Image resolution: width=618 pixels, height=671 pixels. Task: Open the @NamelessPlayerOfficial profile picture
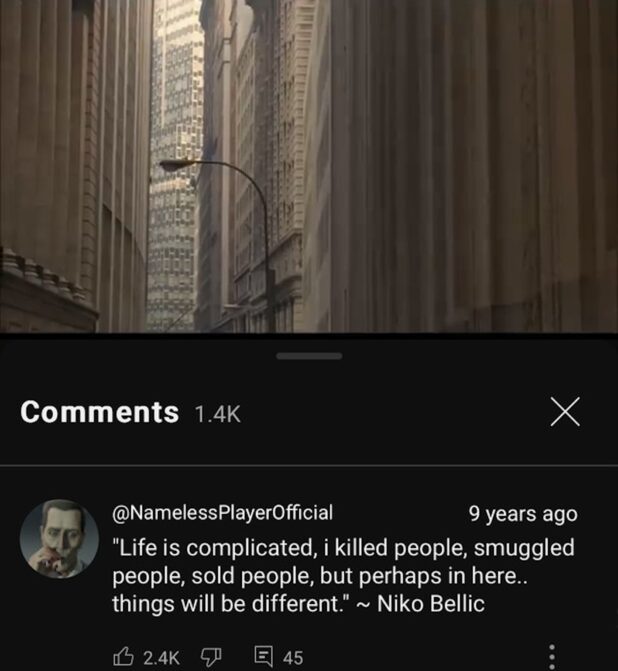point(58,538)
